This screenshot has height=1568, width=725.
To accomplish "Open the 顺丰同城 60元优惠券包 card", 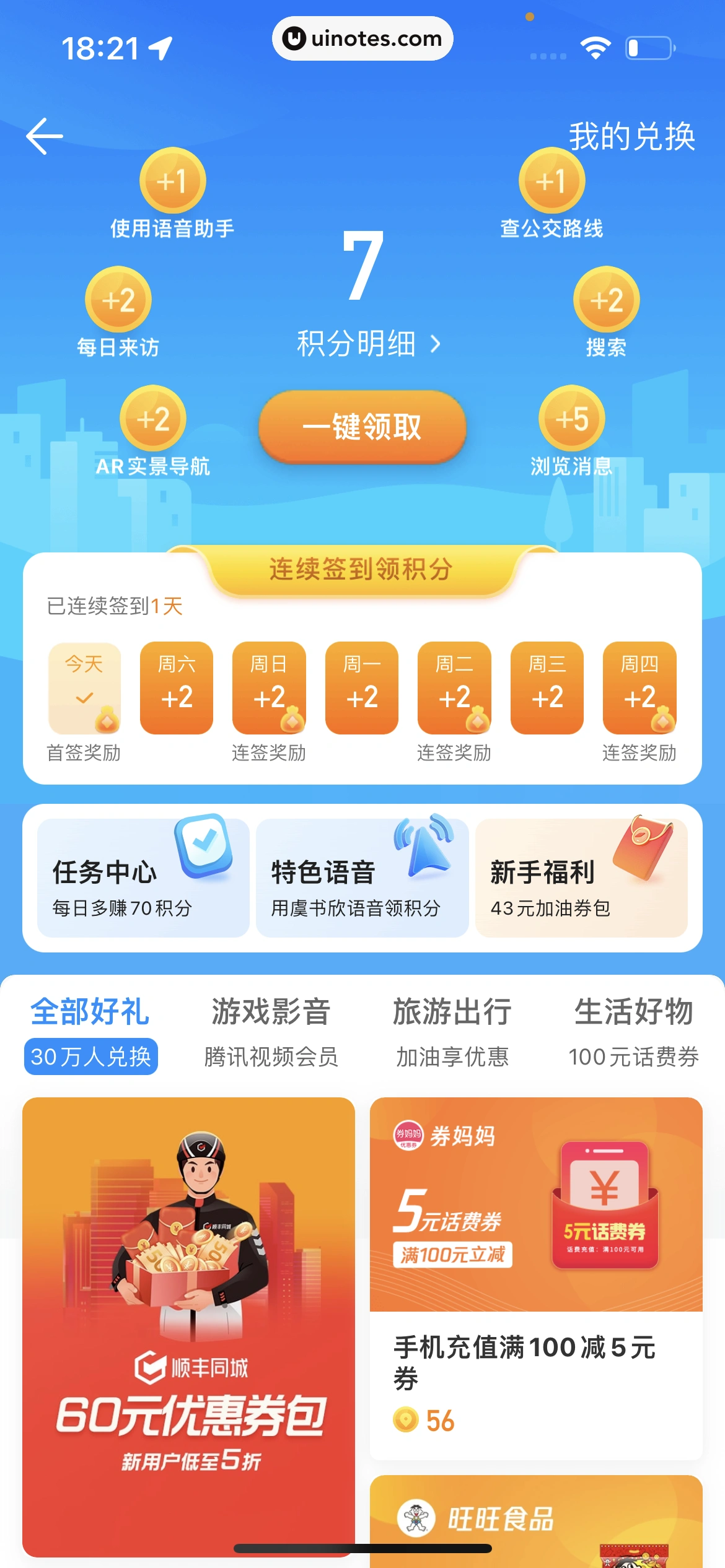I will [188, 1325].
